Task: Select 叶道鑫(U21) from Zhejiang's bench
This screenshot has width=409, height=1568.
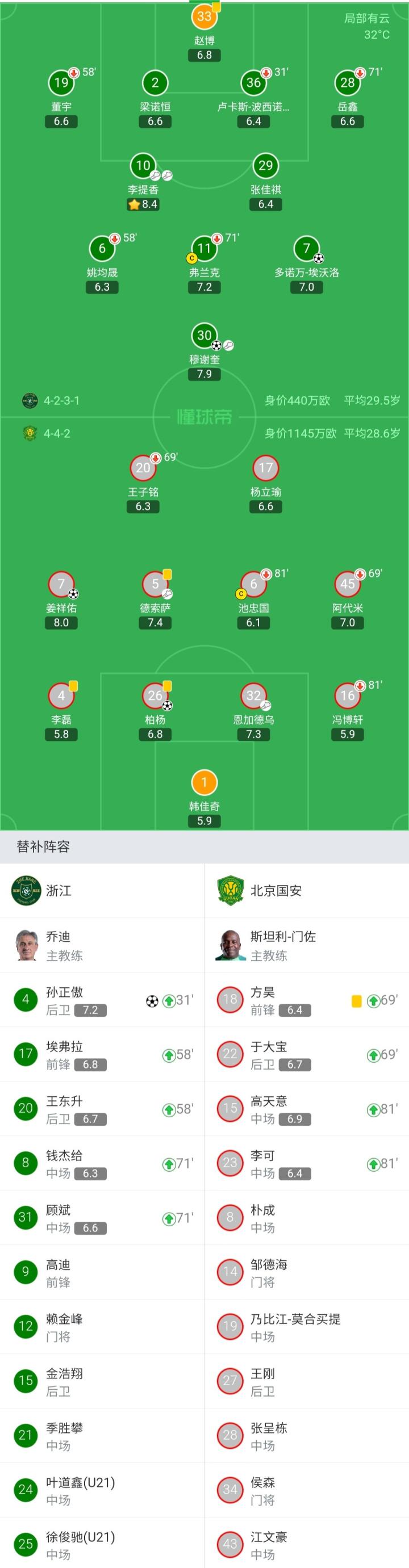Action: click(102, 1490)
